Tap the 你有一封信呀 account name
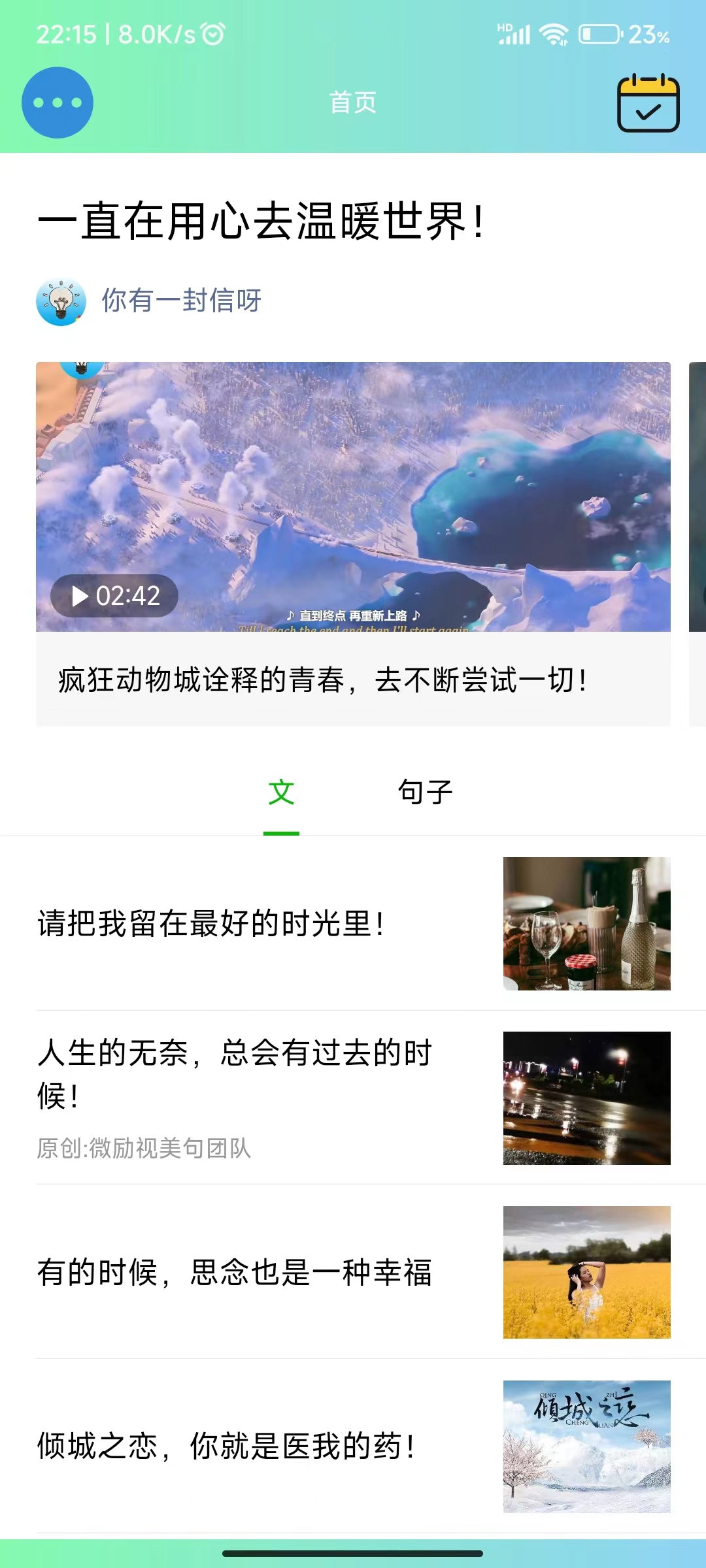 (182, 299)
